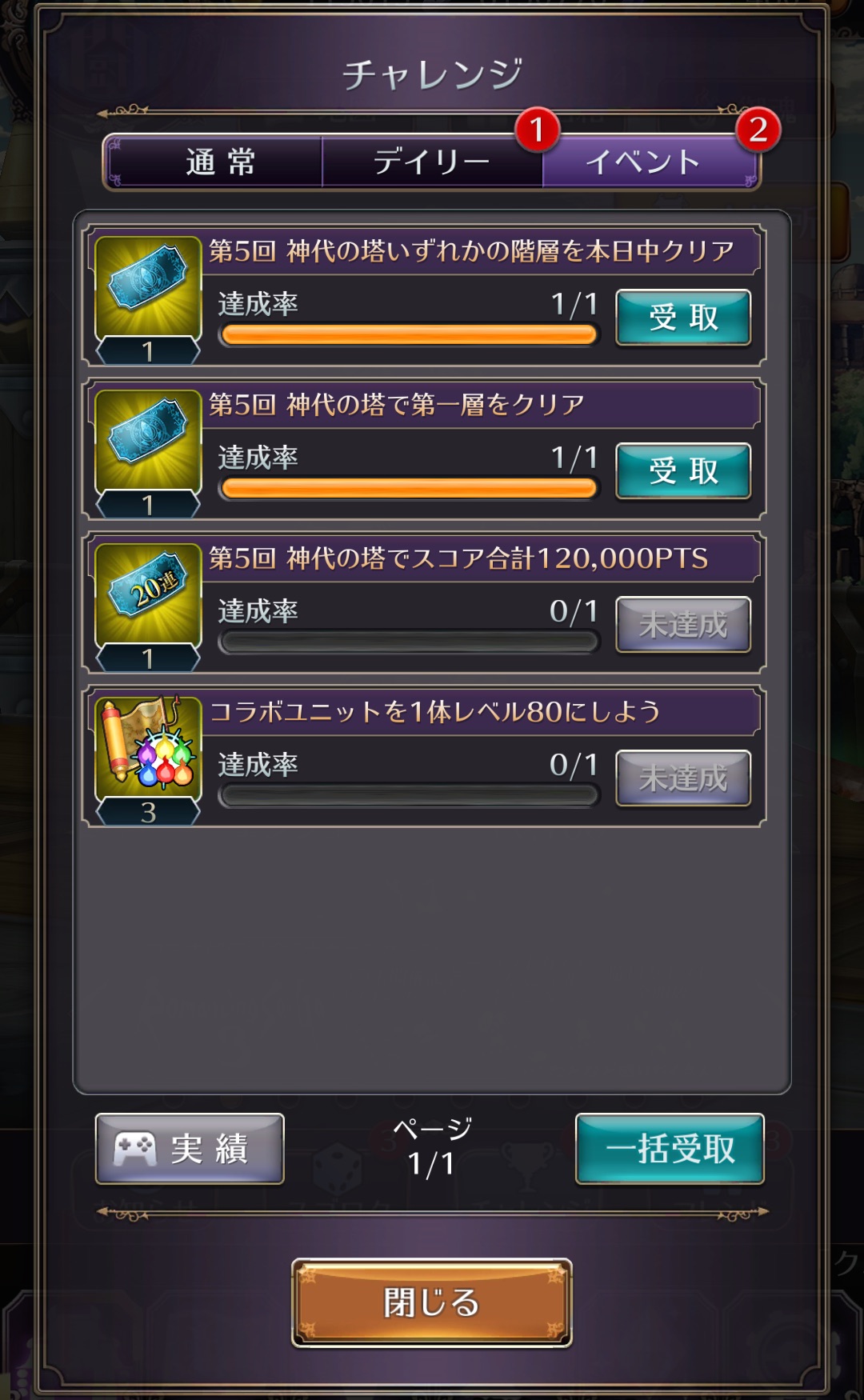The height and width of the screenshot is (1400, 864).
Task: Claim reward for 第一層をクリア challenge
Action: [x=682, y=471]
